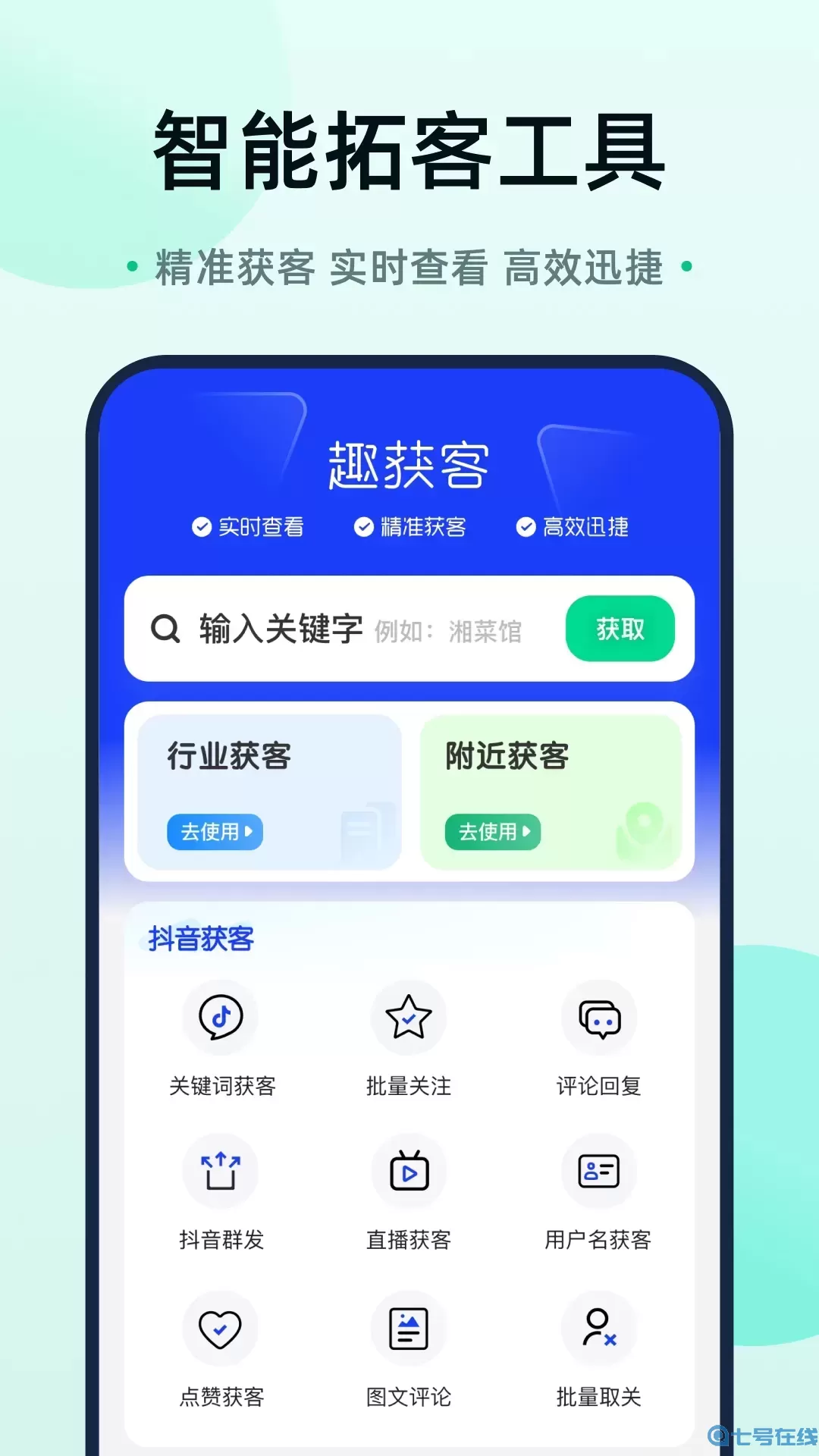Click the search magnifier icon
Image resolution: width=819 pixels, height=1456 pixels.
(x=164, y=629)
